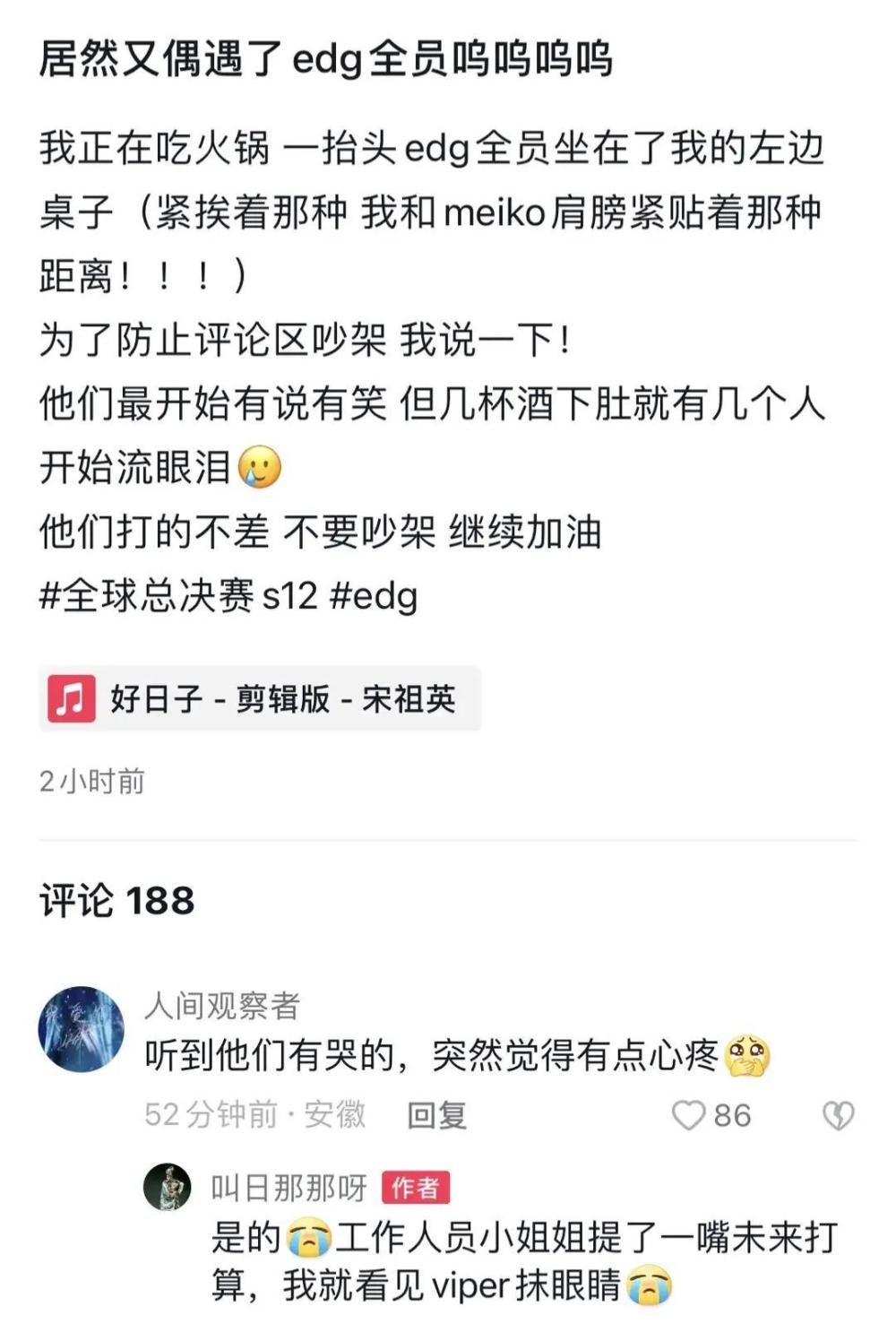Like 人间观察者's comment
Viewport: 896px width, 1324px height.
[688, 1115]
